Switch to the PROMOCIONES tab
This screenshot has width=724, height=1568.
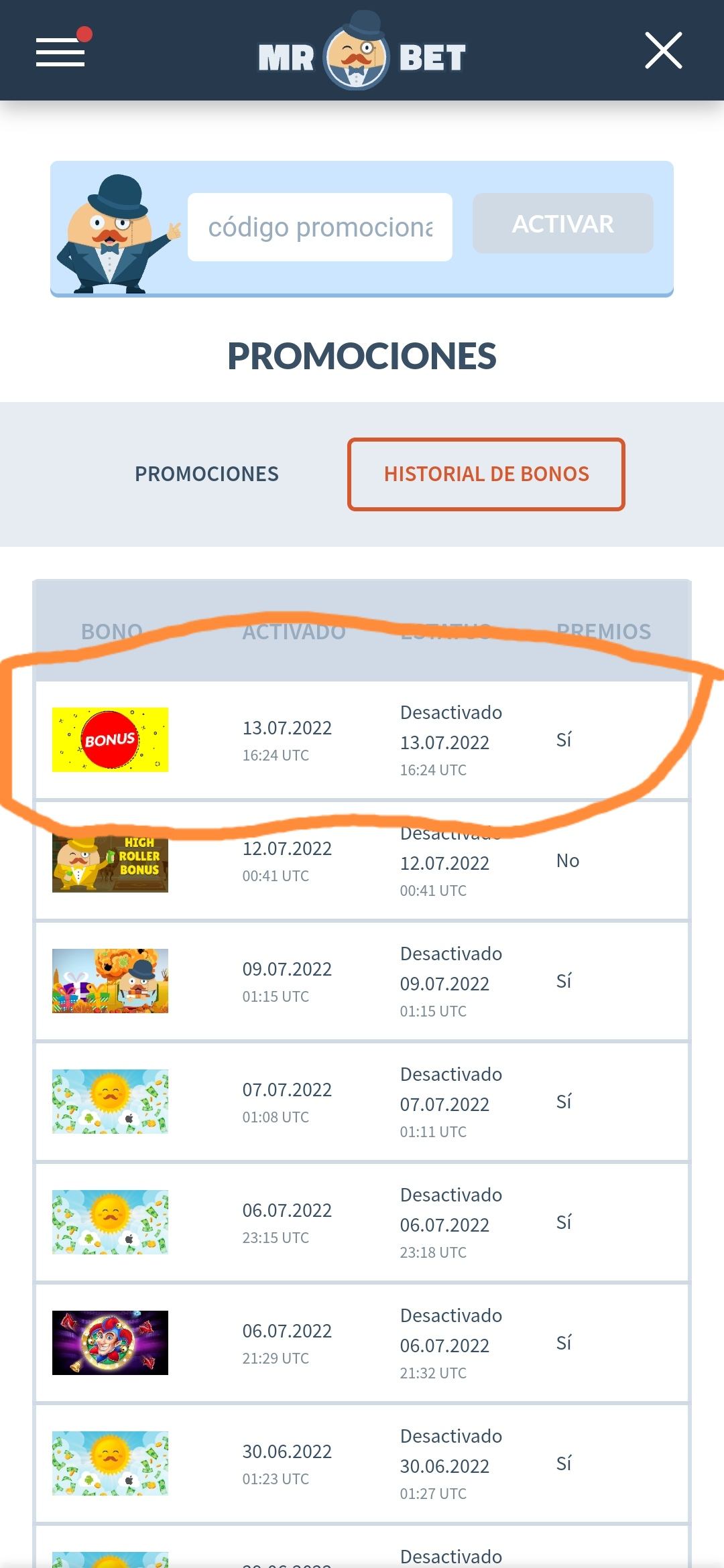[x=206, y=474]
